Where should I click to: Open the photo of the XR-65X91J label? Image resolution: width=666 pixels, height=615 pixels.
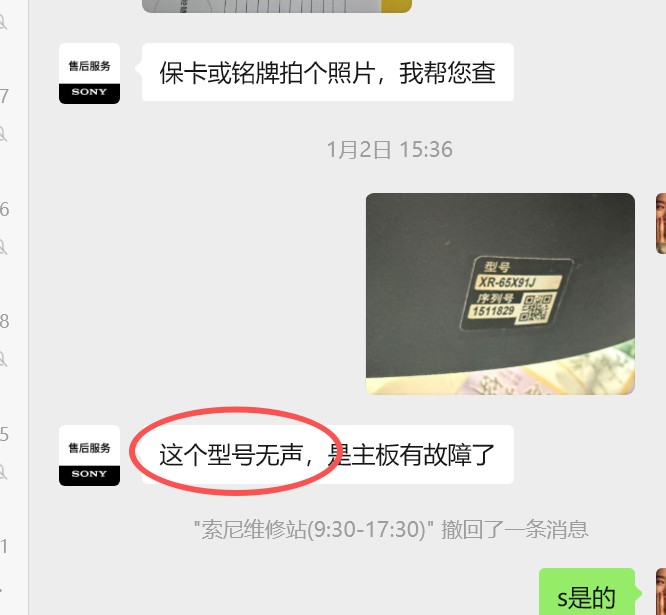(x=499, y=293)
